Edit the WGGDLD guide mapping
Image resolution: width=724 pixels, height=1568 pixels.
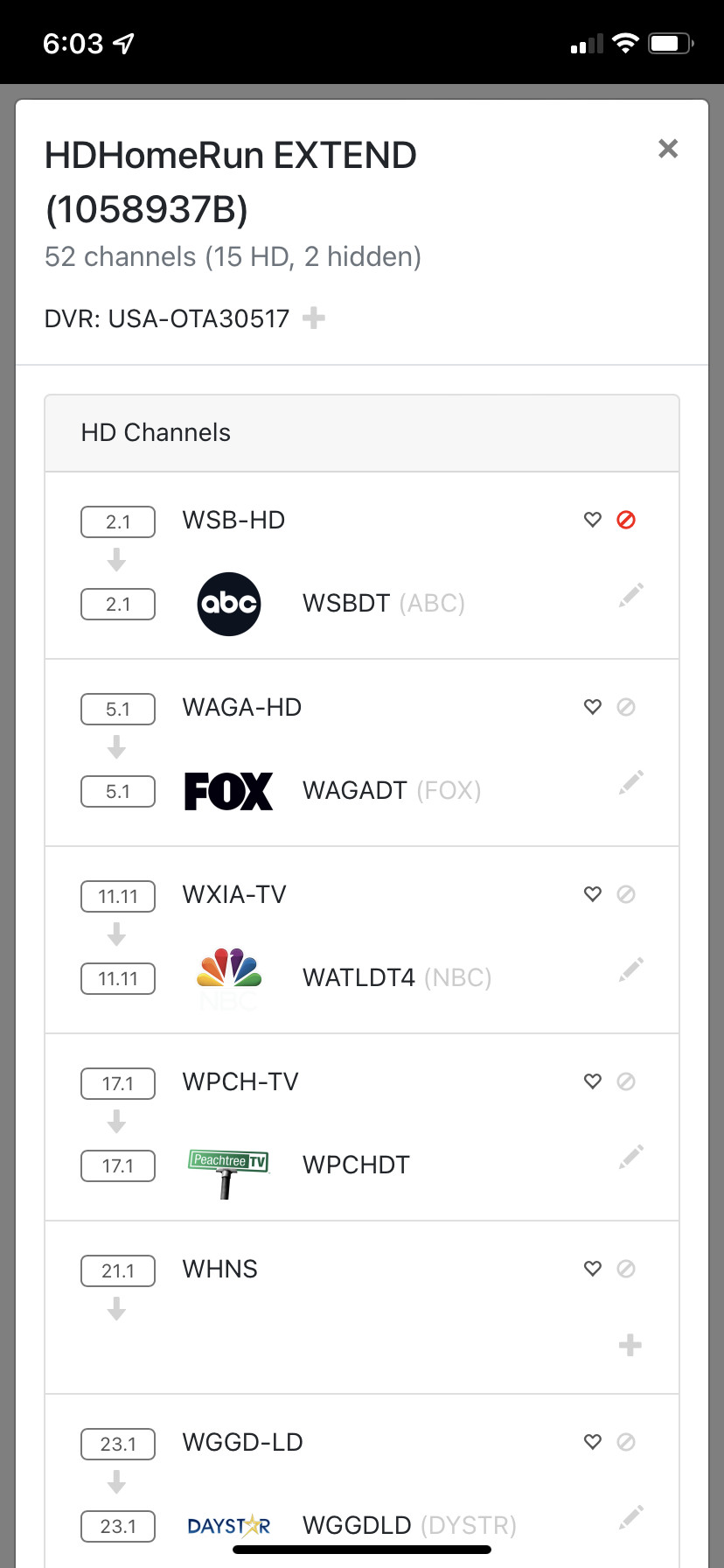630,1518
